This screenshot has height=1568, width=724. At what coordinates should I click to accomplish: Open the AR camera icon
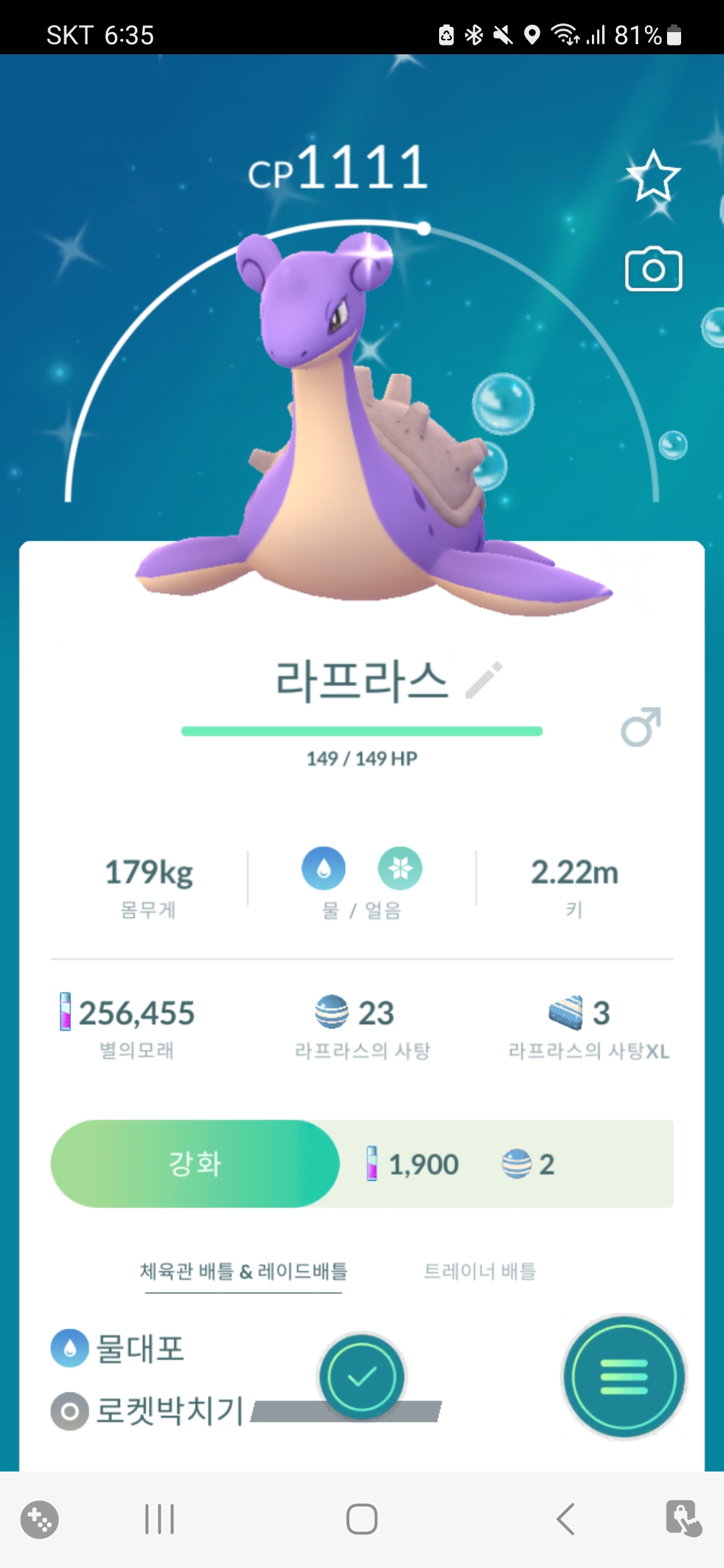(653, 269)
